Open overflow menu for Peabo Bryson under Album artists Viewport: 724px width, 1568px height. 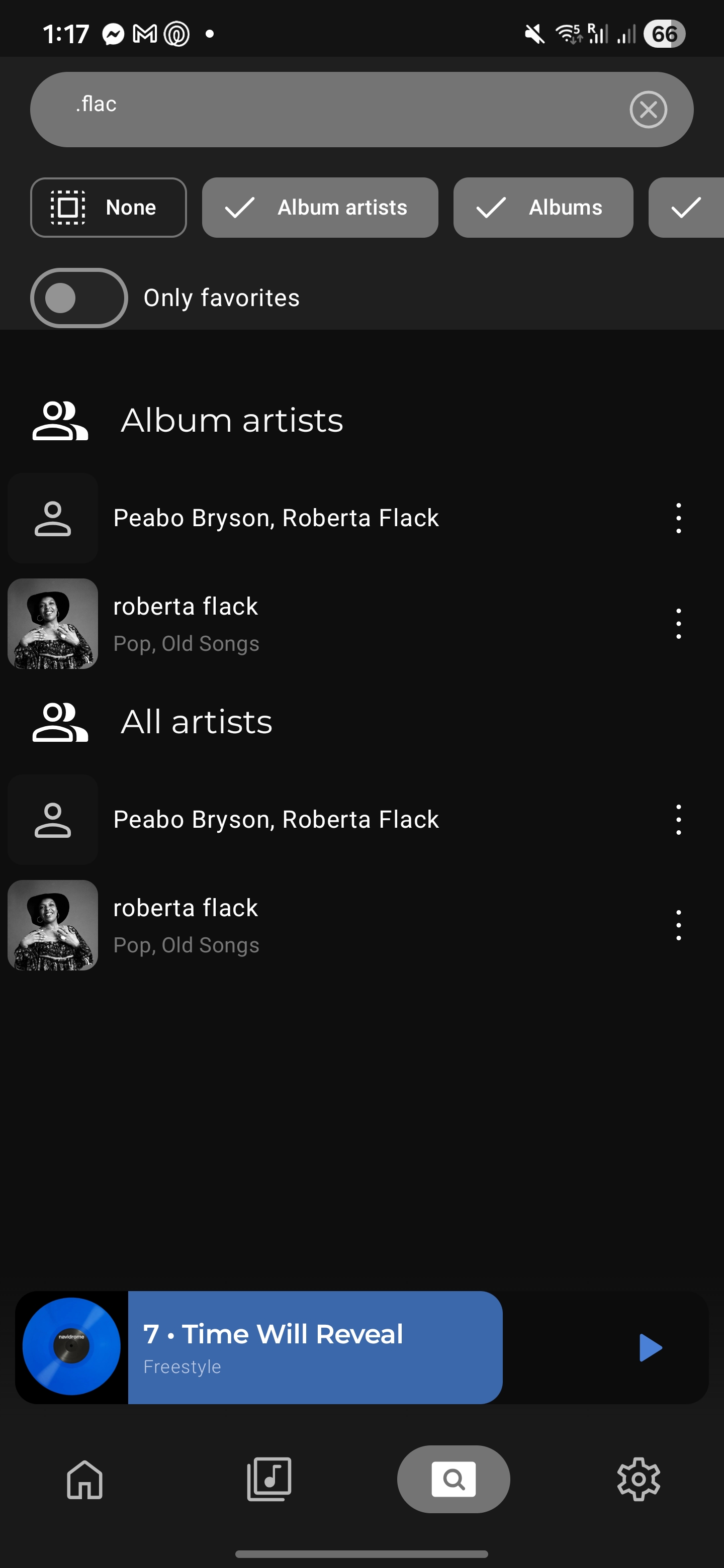[678, 518]
